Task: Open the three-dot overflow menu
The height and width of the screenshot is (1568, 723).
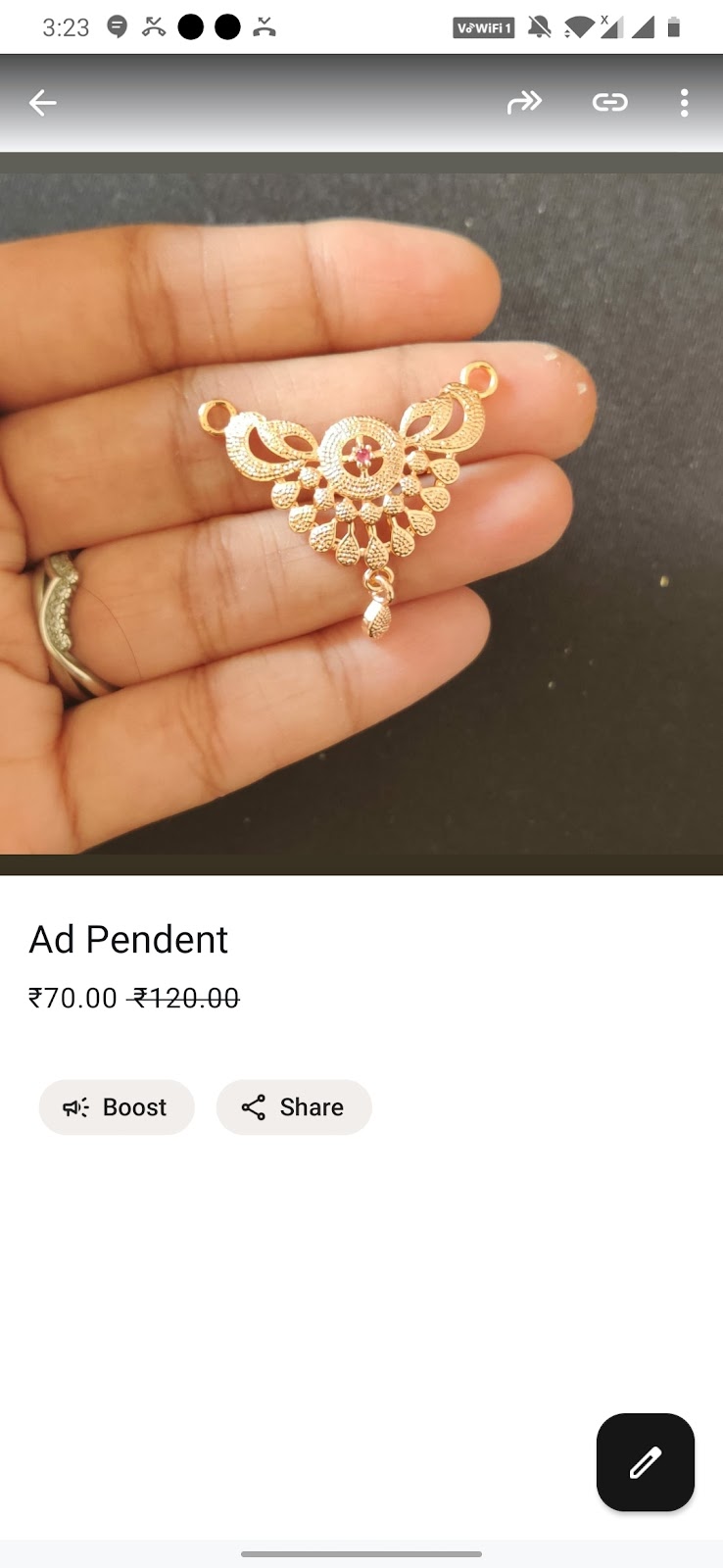Action: click(x=684, y=102)
